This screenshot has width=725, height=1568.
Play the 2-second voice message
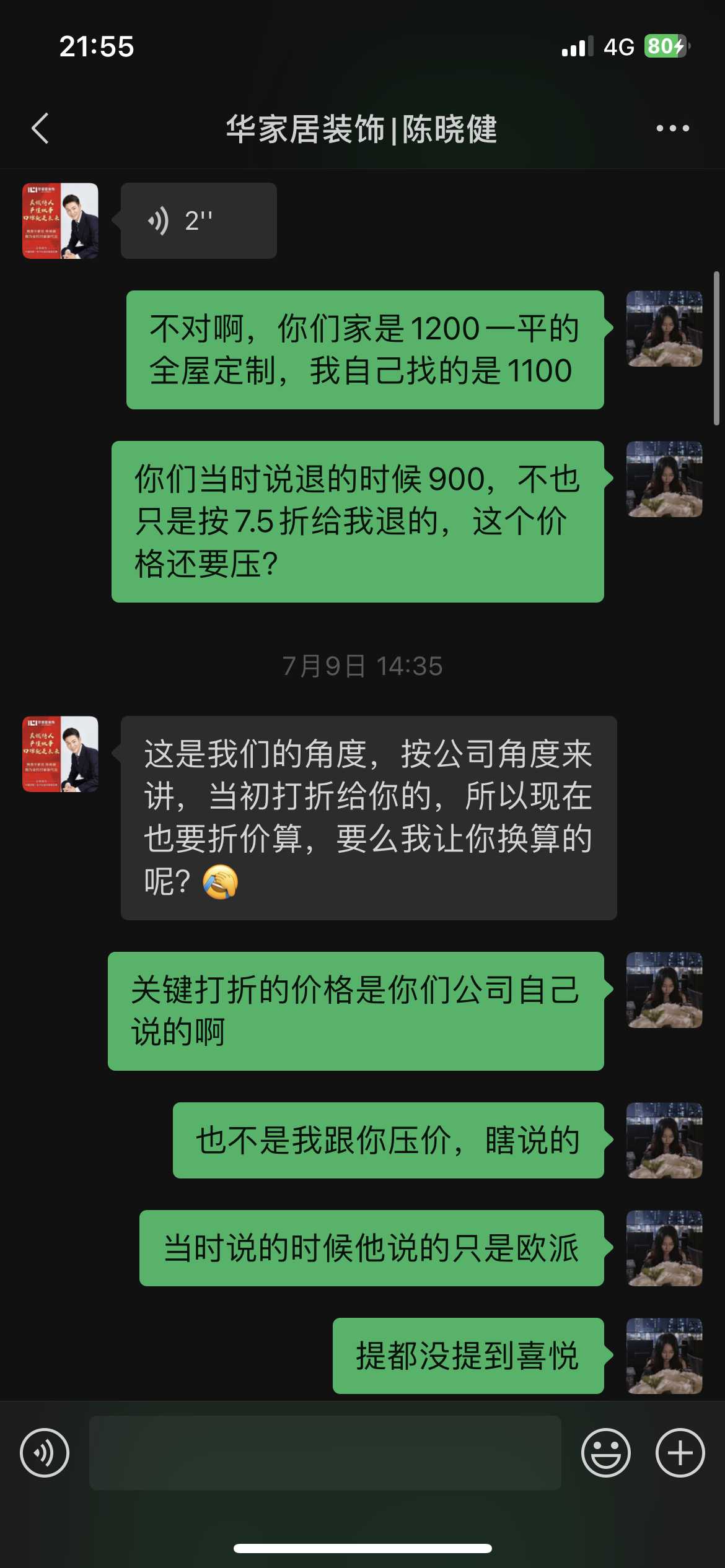click(x=198, y=221)
